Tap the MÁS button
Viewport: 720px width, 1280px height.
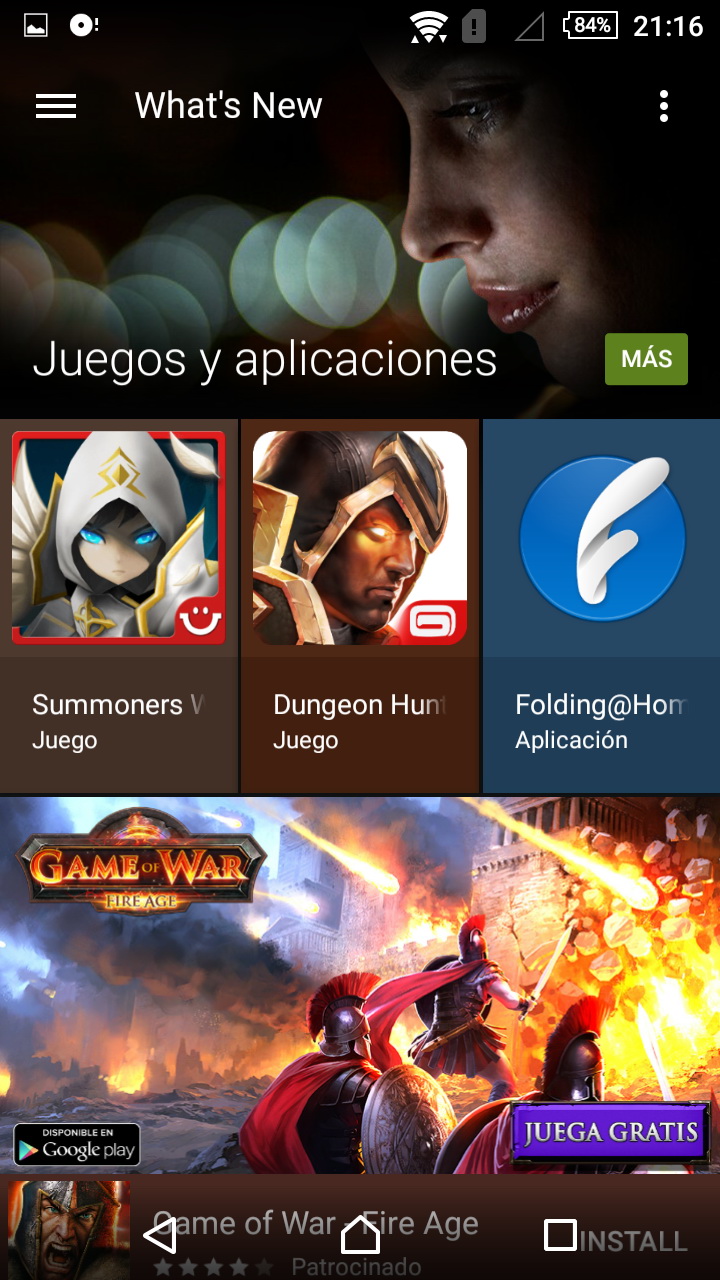click(x=646, y=359)
